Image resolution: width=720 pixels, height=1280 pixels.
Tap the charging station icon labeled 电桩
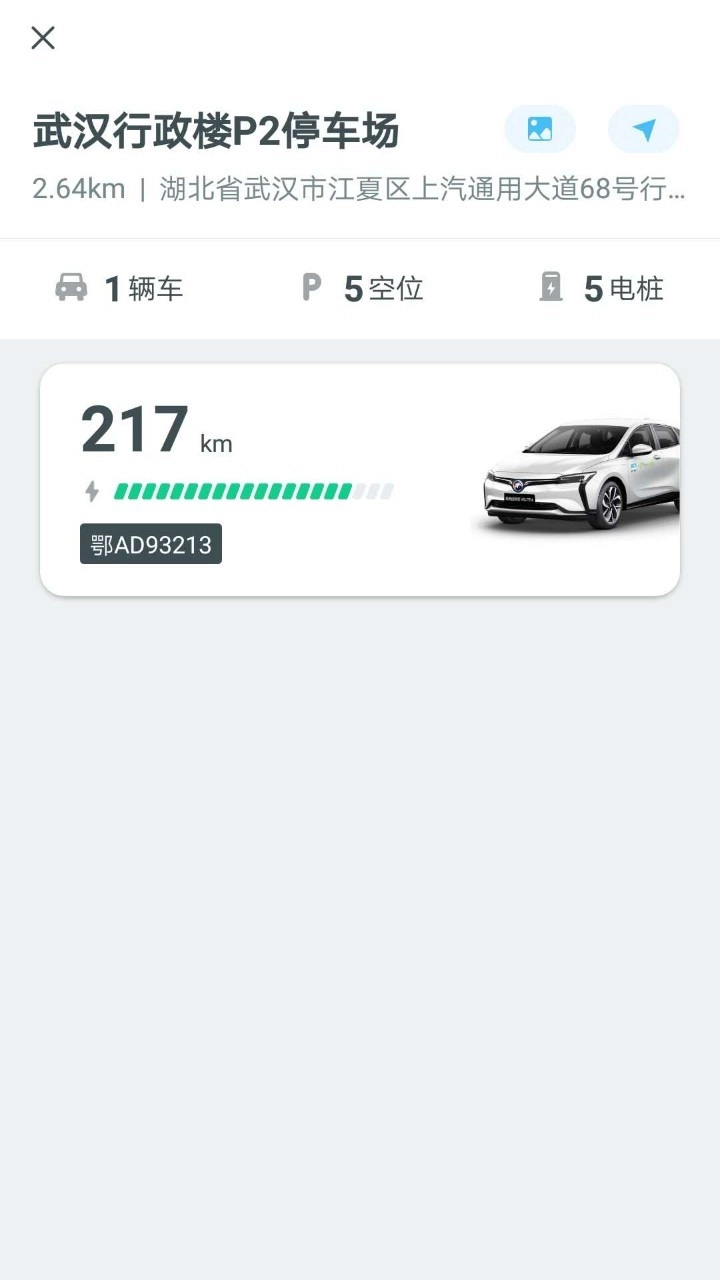(552, 288)
